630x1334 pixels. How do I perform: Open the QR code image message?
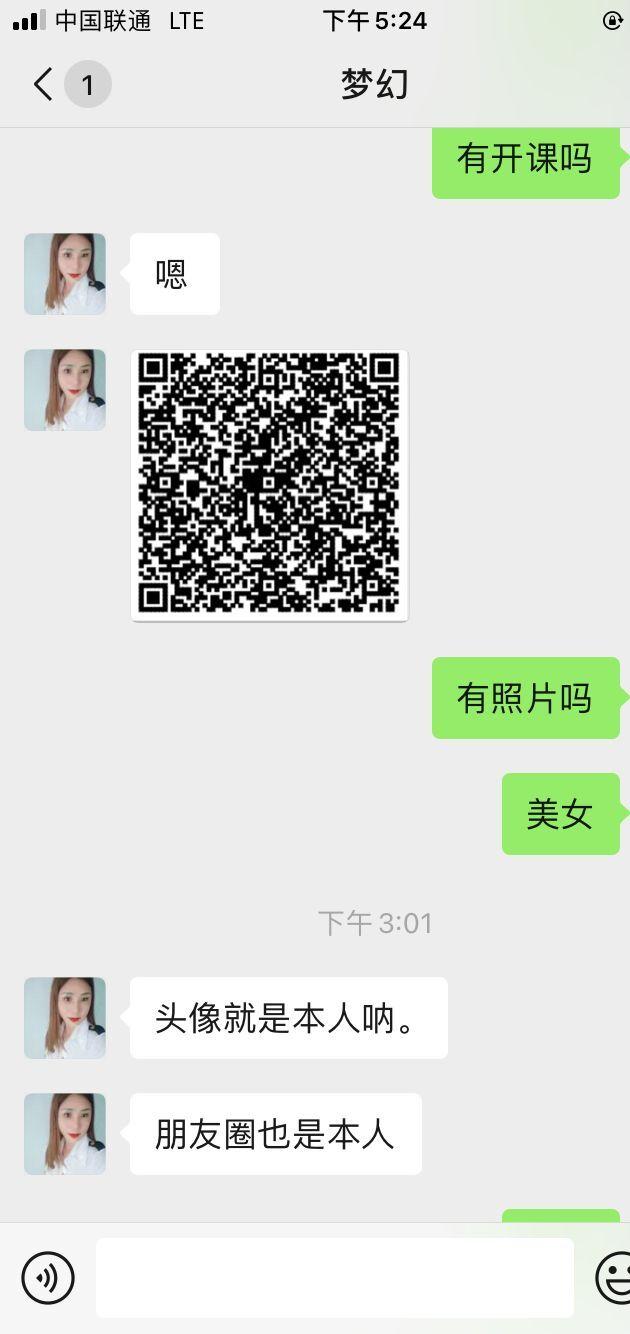click(269, 485)
